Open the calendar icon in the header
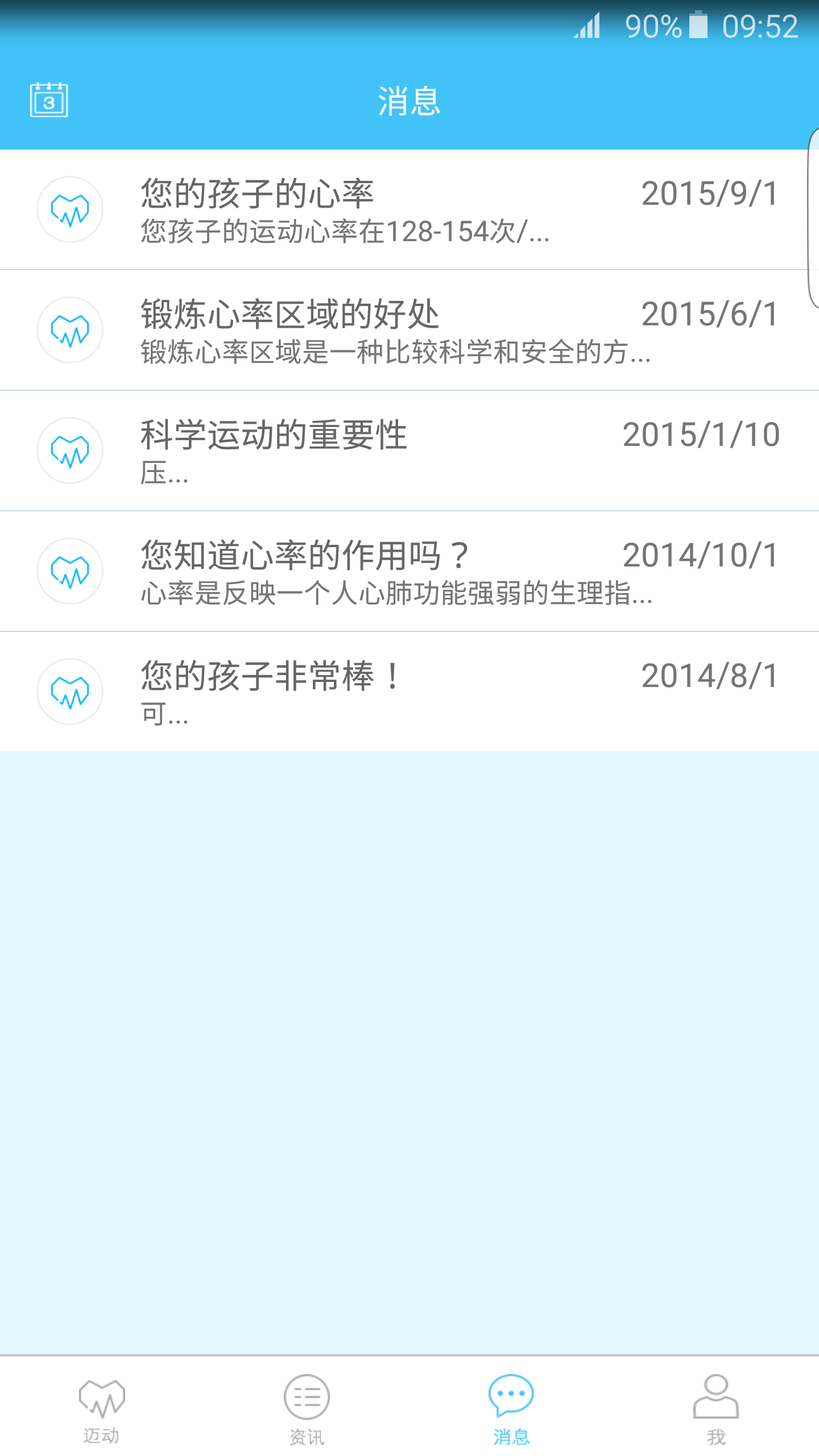Image resolution: width=819 pixels, height=1456 pixels. point(49,100)
